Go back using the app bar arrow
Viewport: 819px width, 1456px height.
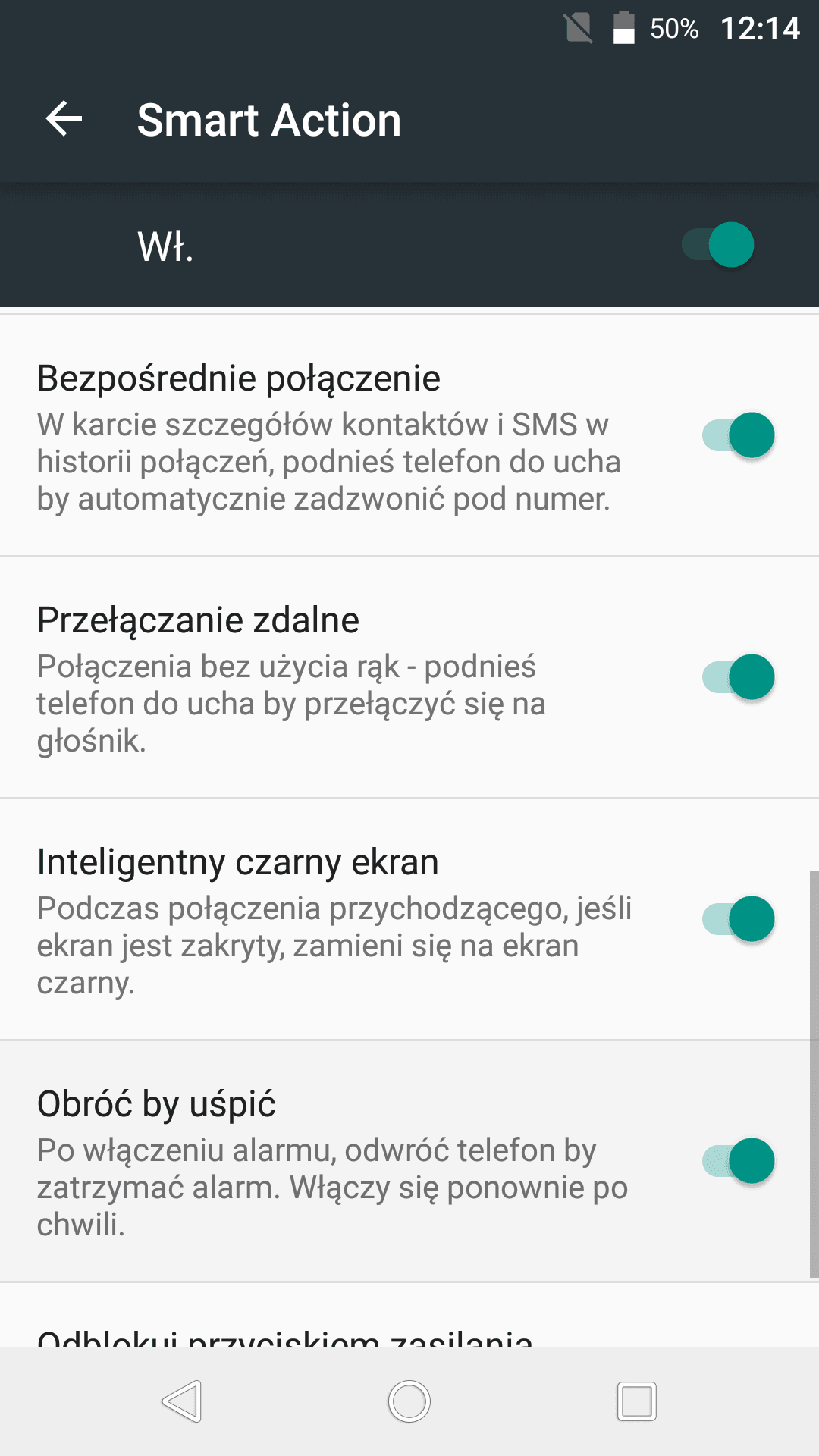64,120
